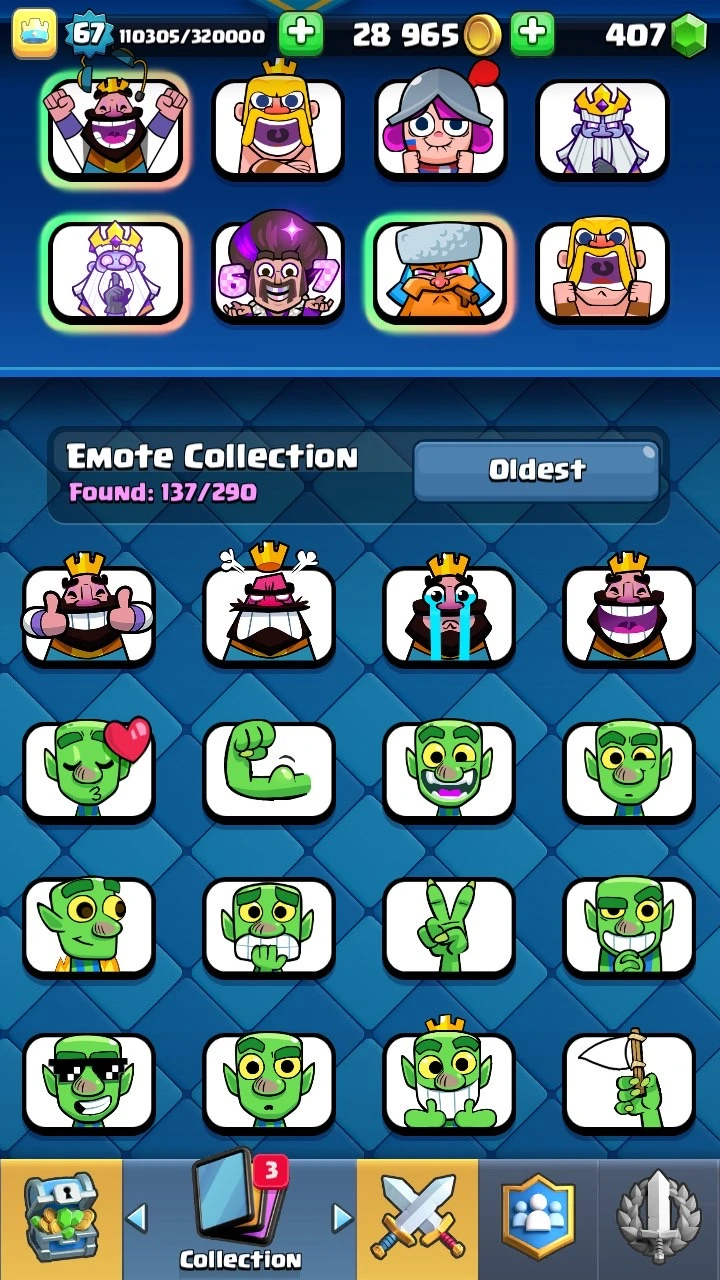Pick the goblin with sunglasses emote
The image size is (720, 1280).
point(89,1082)
